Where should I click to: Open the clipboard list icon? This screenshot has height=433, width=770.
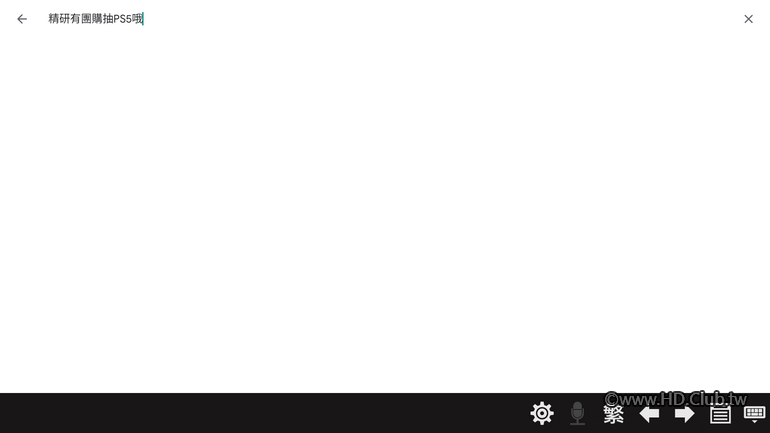click(x=720, y=414)
